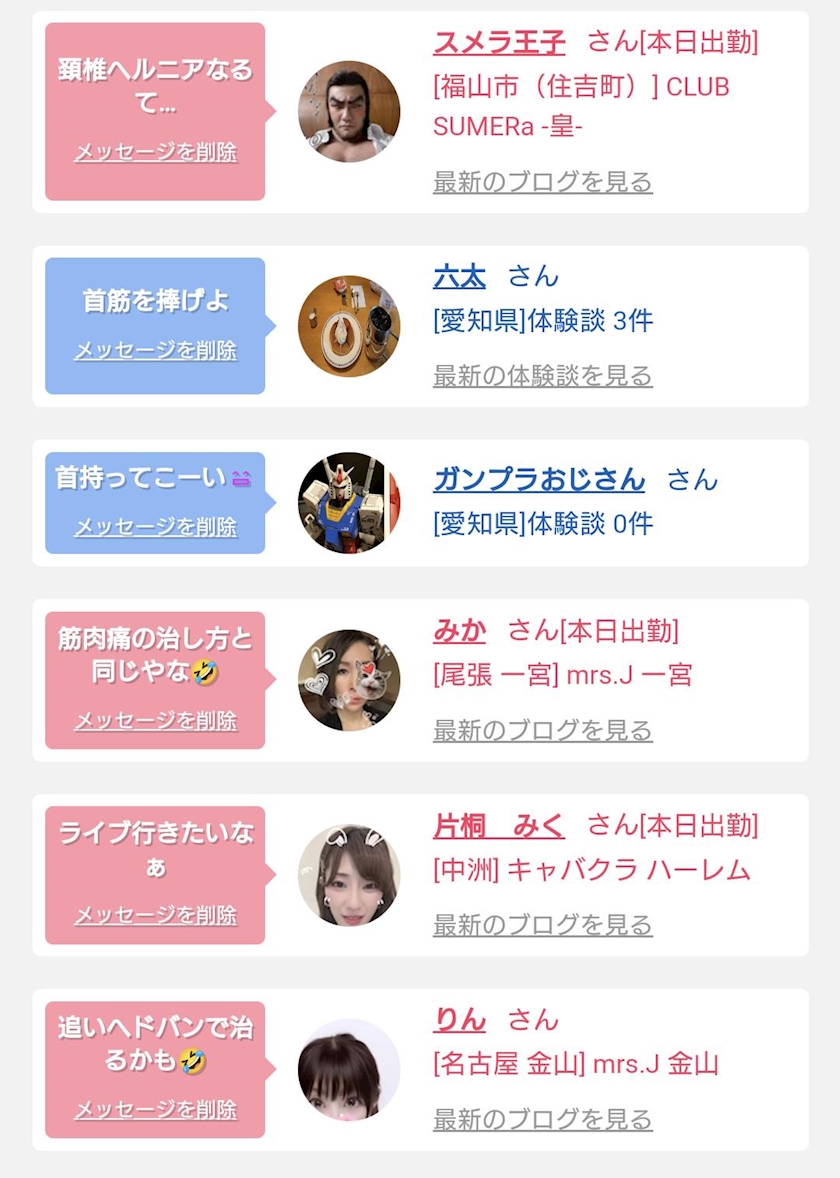The height and width of the screenshot is (1178, 840).
Task: Delete the 追いヘドバンで治るかも message
Action: tap(156, 1110)
